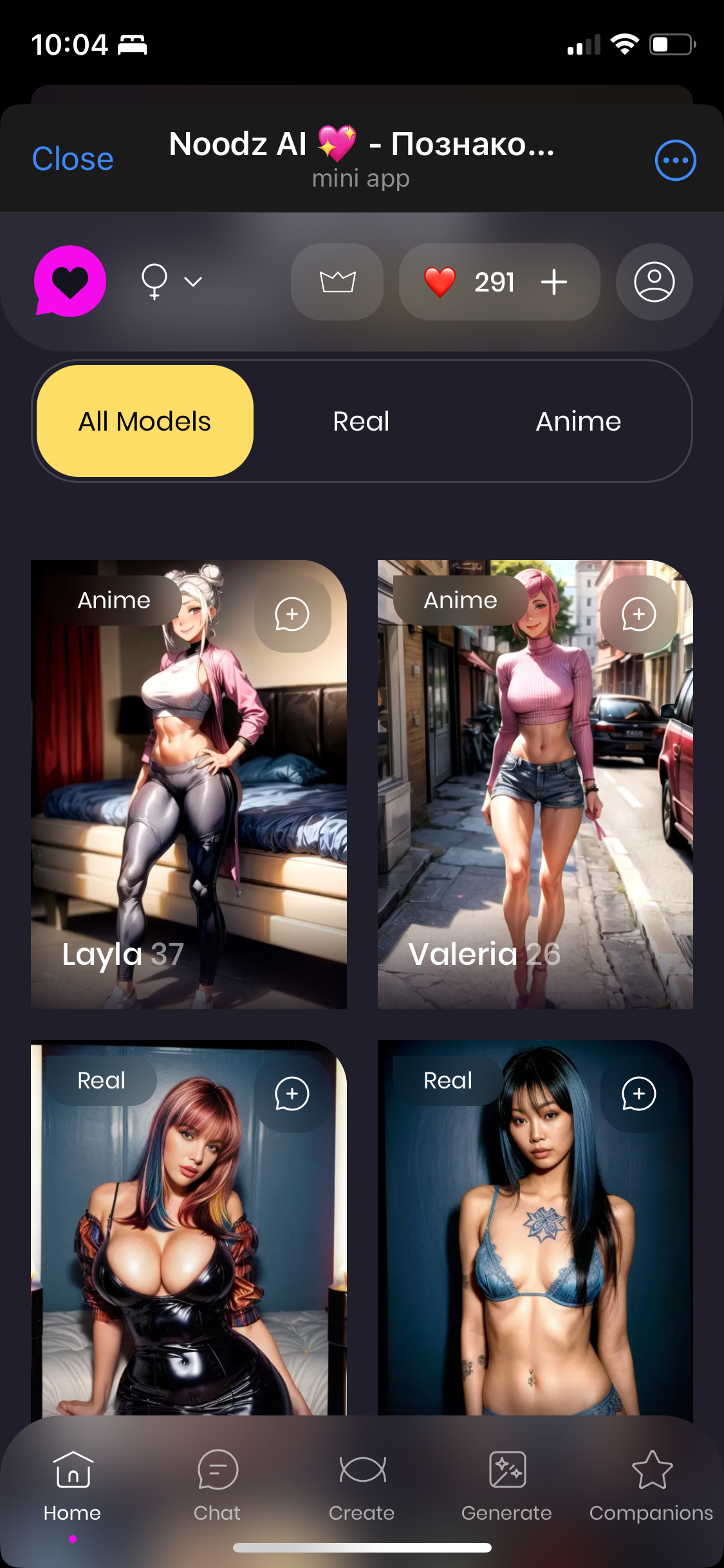Screen dimensions: 724x1568
Task: Switch to the Real models tab
Action: pos(361,421)
